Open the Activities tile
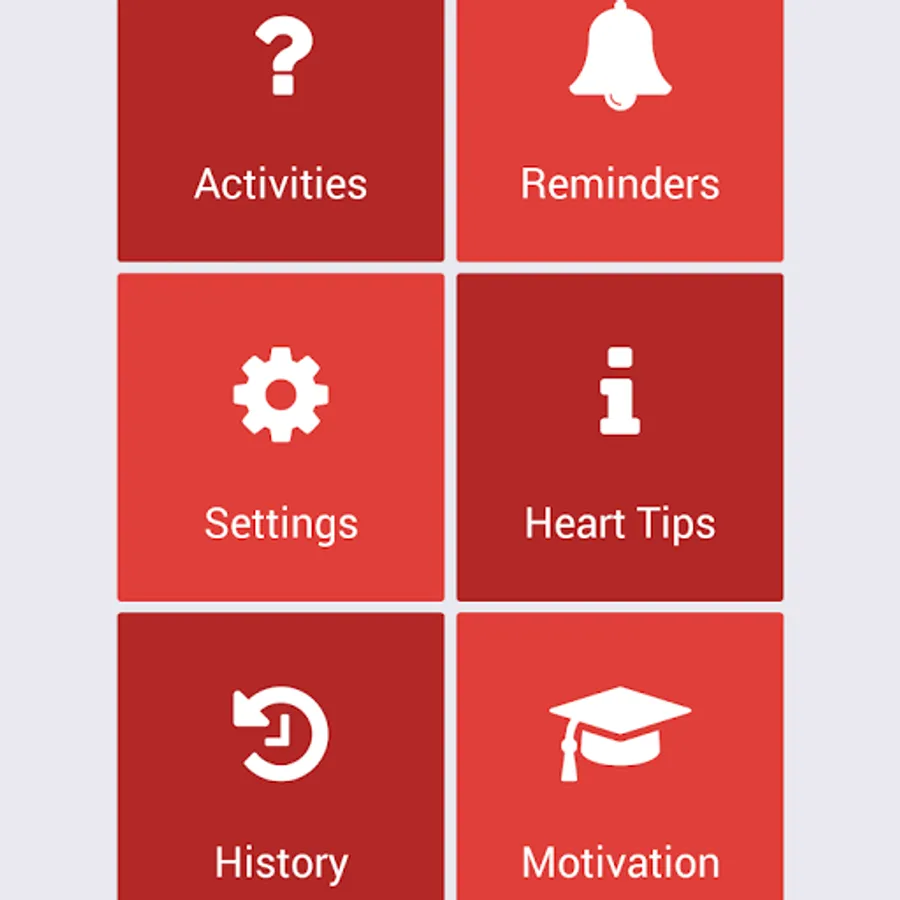900x900 pixels. click(280, 130)
